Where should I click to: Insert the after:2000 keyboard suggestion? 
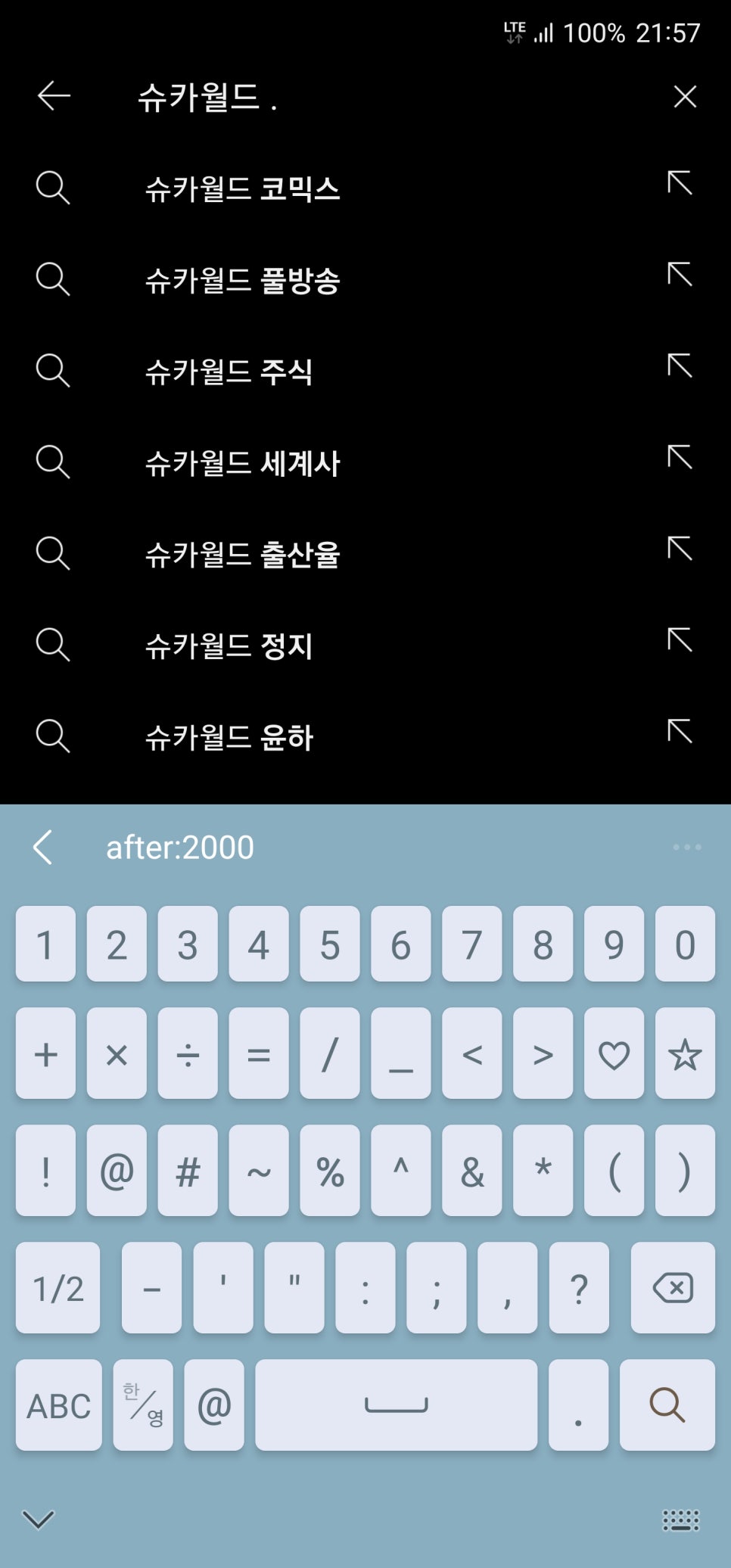(x=180, y=848)
